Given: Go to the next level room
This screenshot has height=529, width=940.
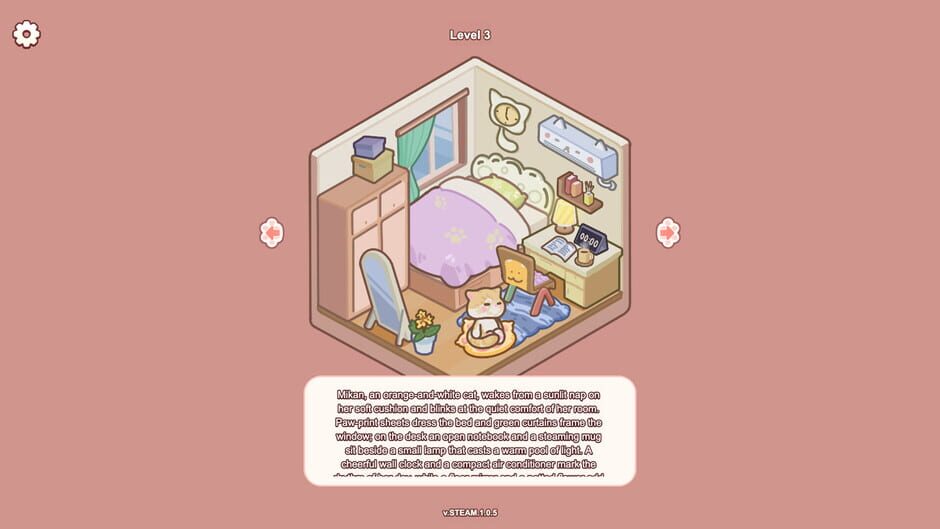Looking at the screenshot, I should (x=667, y=233).
